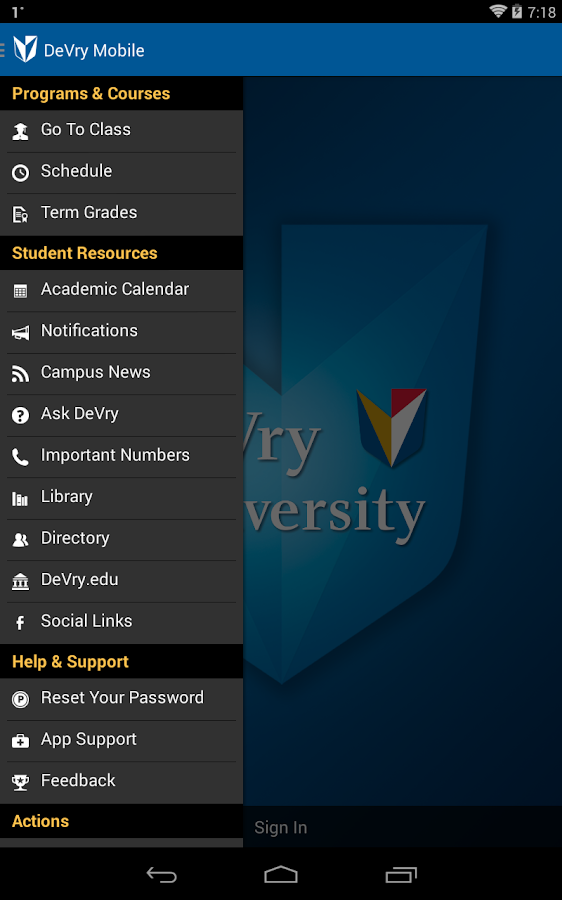This screenshot has height=900, width=562.
Task: Open Campus News feed
Action: point(121,374)
